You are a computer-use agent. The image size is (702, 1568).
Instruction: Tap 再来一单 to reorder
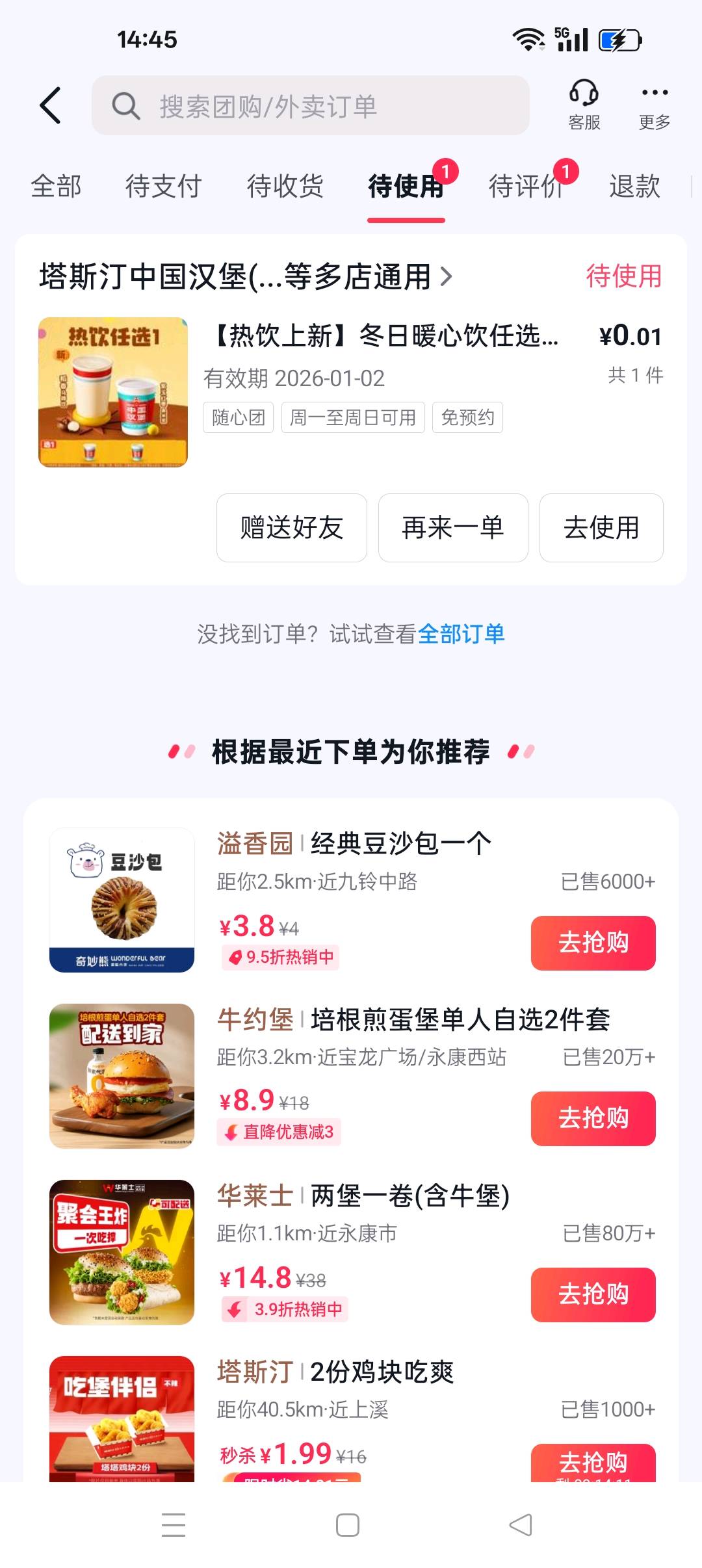452,528
